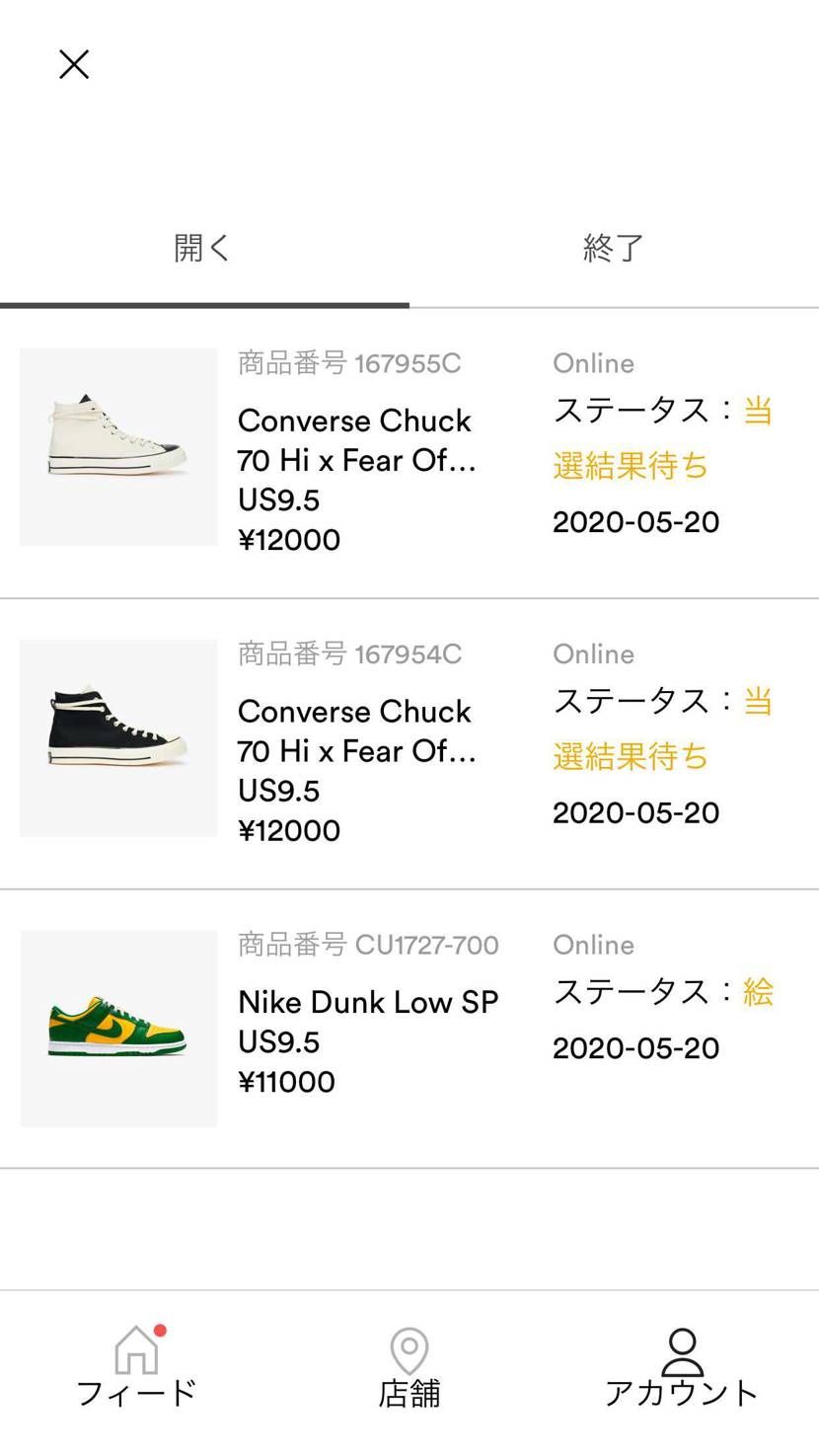Open the 店舗 tab
Viewport: 819px width, 1456px height.
tap(409, 1366)
